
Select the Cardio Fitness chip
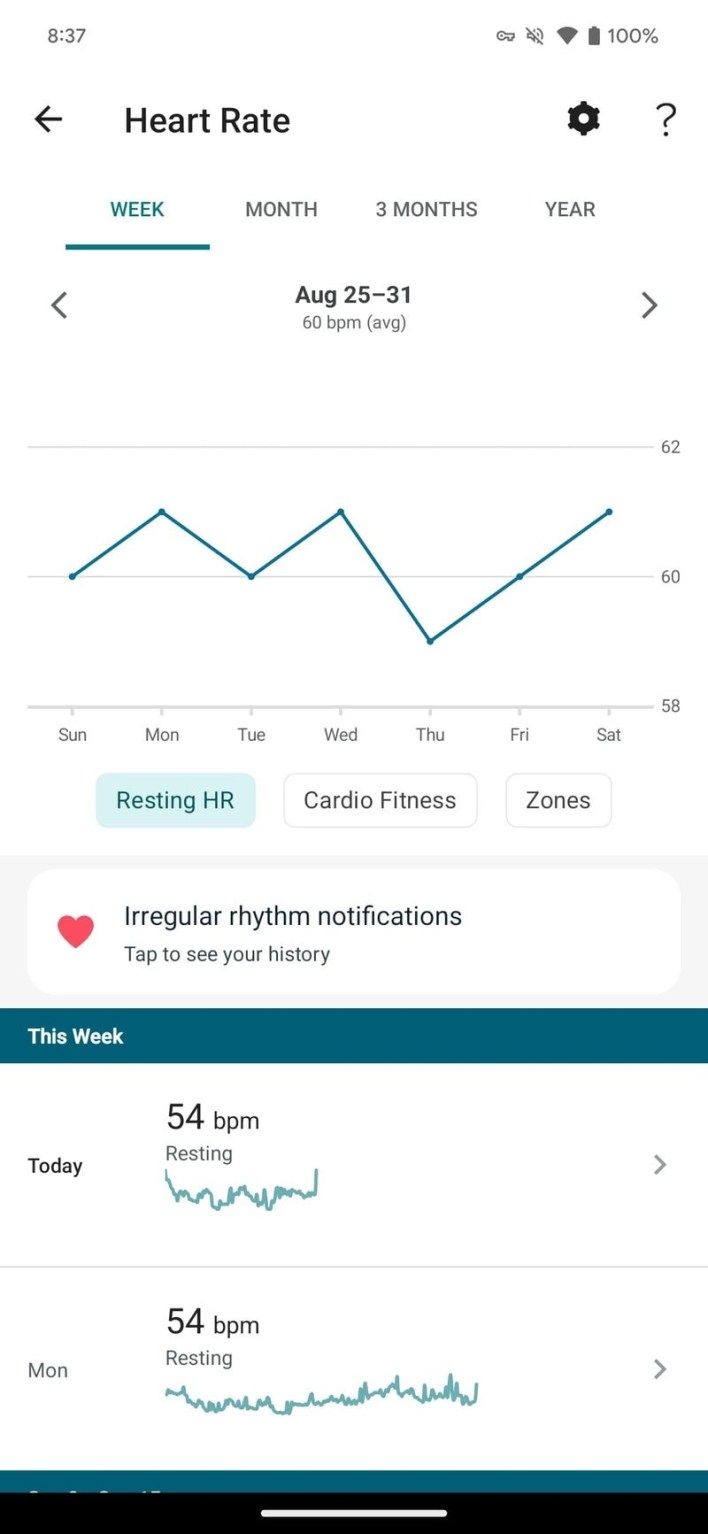click(380, 800)
